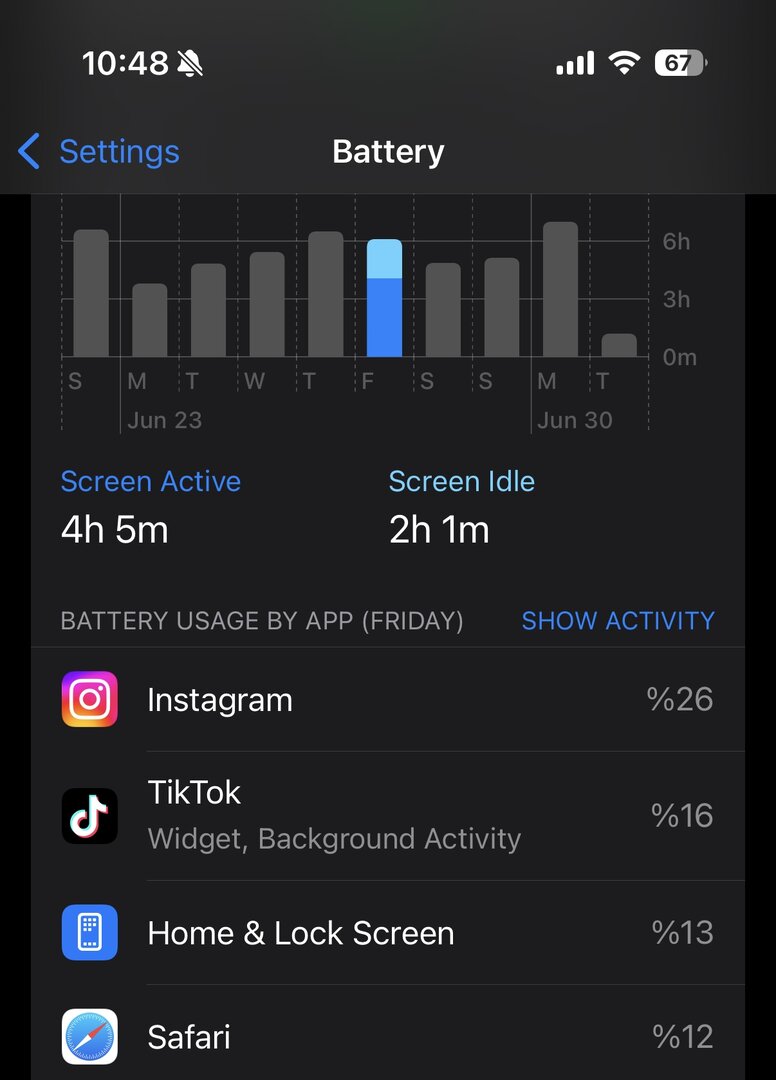Go back to Settings
This screenshot has width=776, height=1080.
pyautogui.click(x=100, y=152)
